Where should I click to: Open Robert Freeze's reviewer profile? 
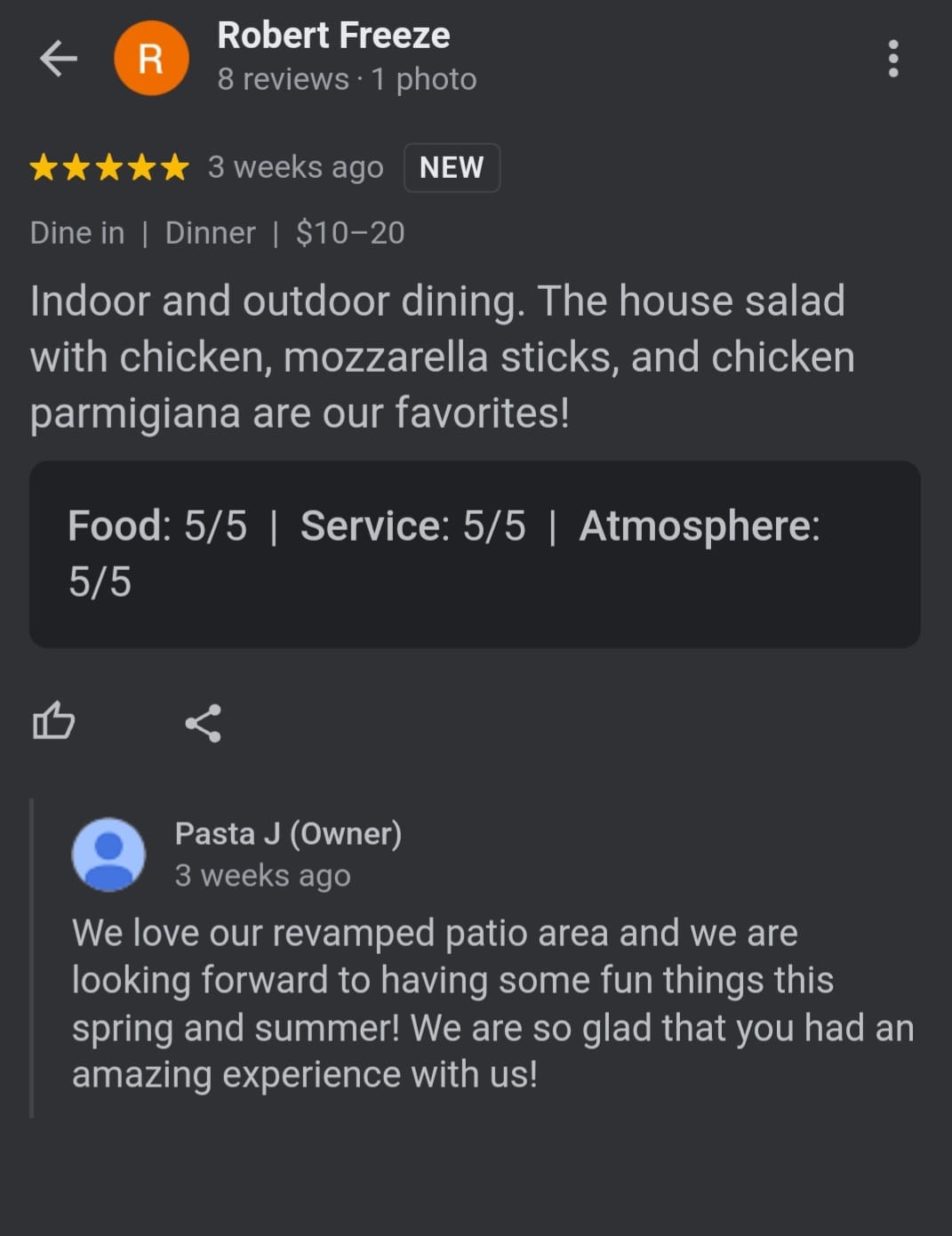pyautogui.click(x=332, y=36)
